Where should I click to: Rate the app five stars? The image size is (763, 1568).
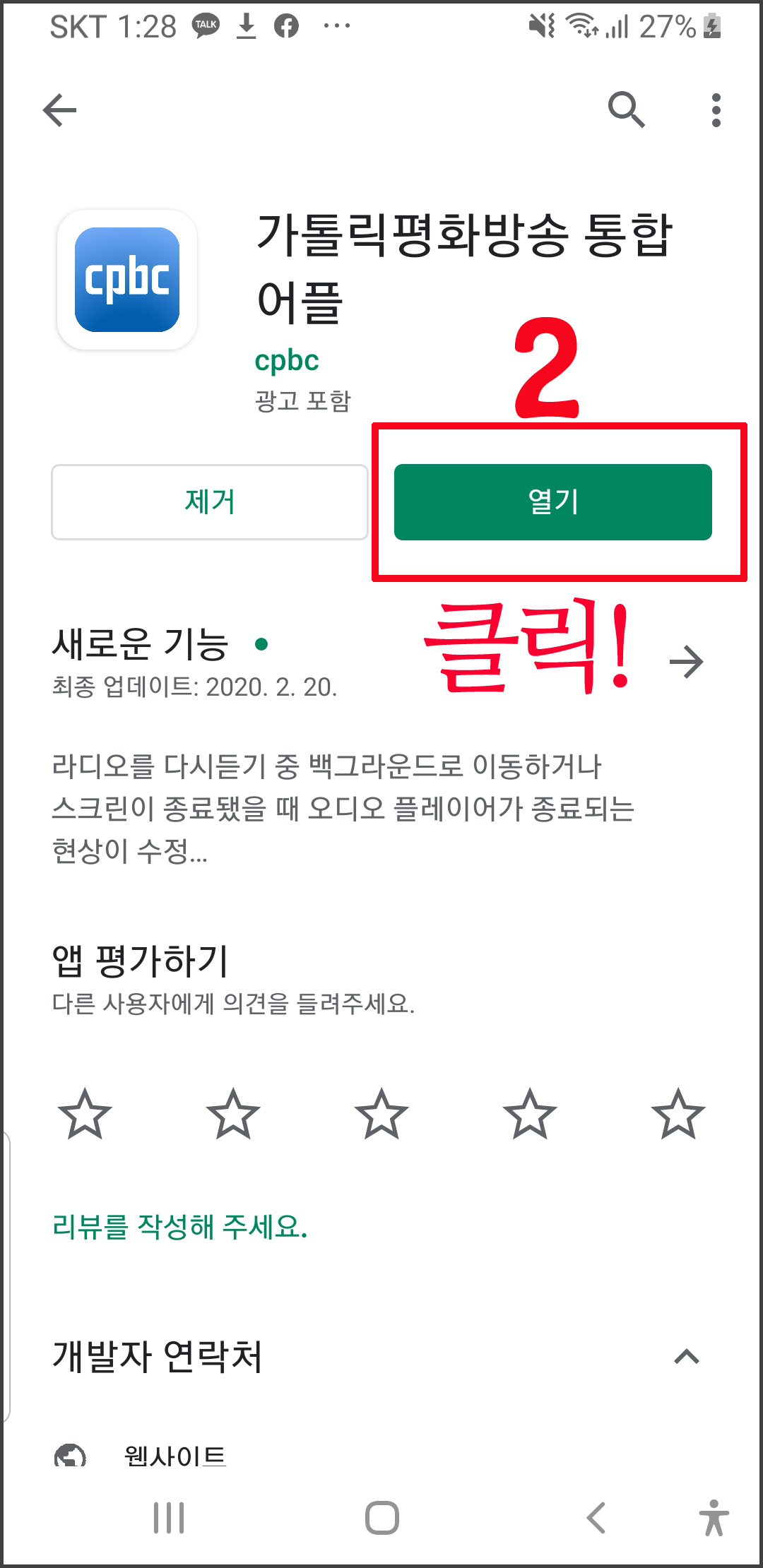pyautogui.click(x=678, y=1114)
